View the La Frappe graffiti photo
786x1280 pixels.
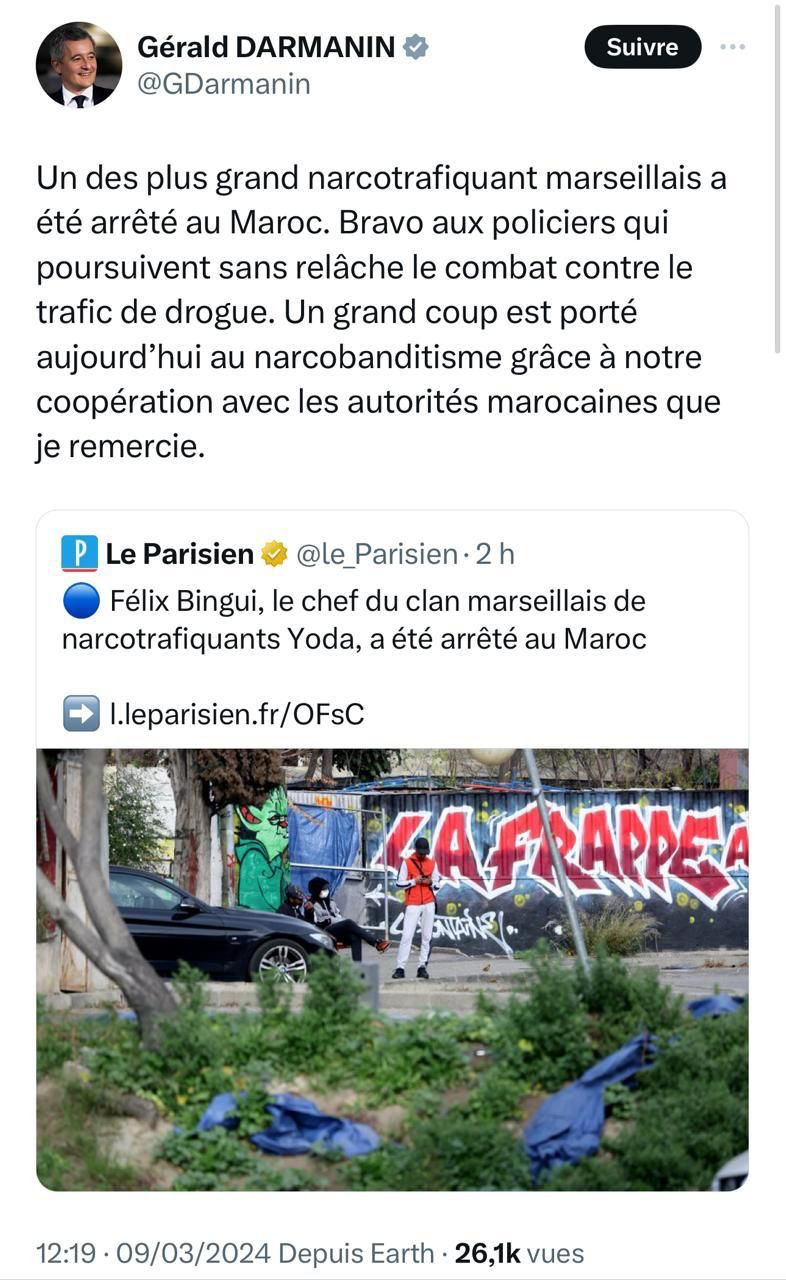point(392,968)
